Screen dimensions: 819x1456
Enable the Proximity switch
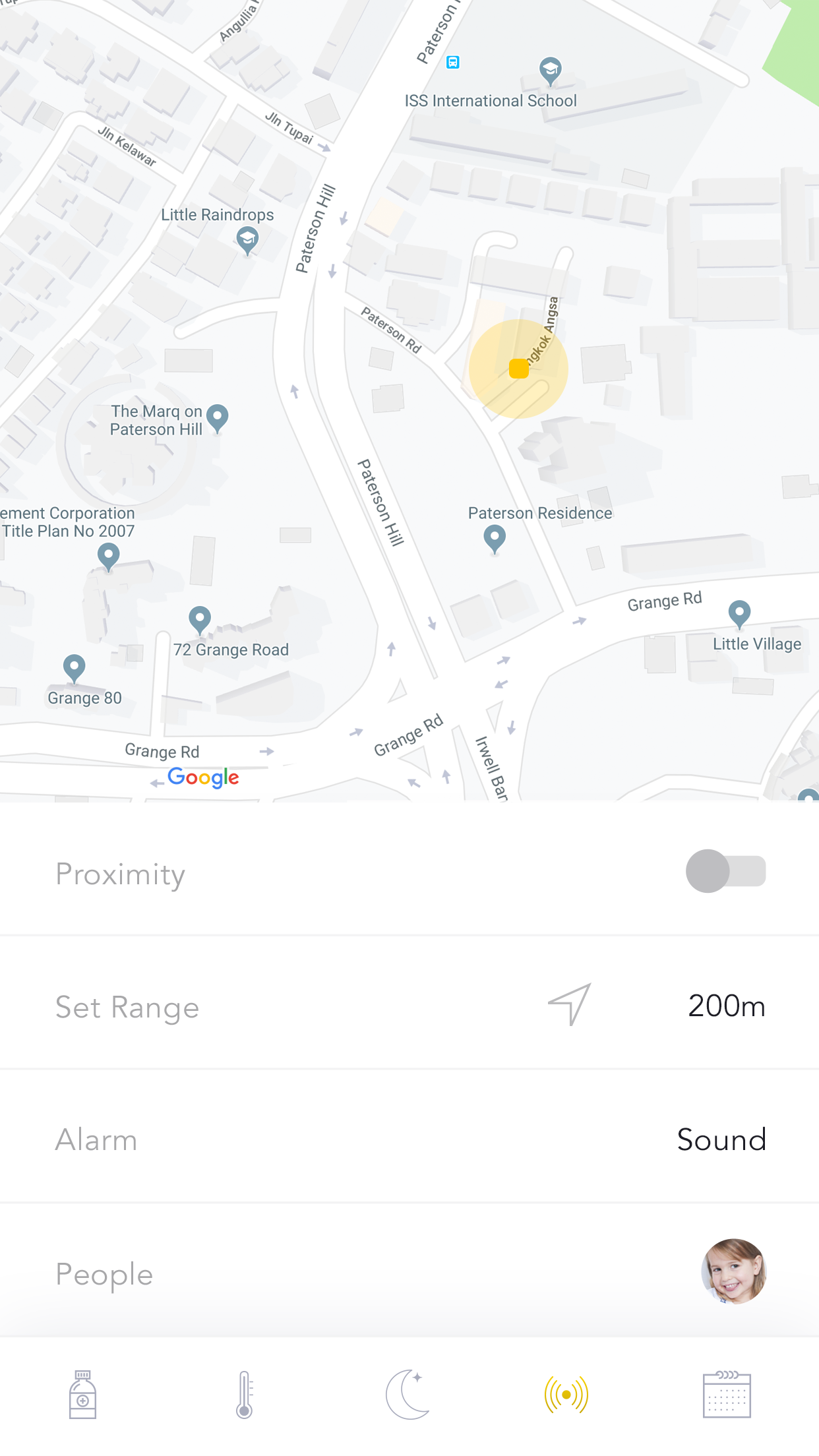(x=725, y=871)
